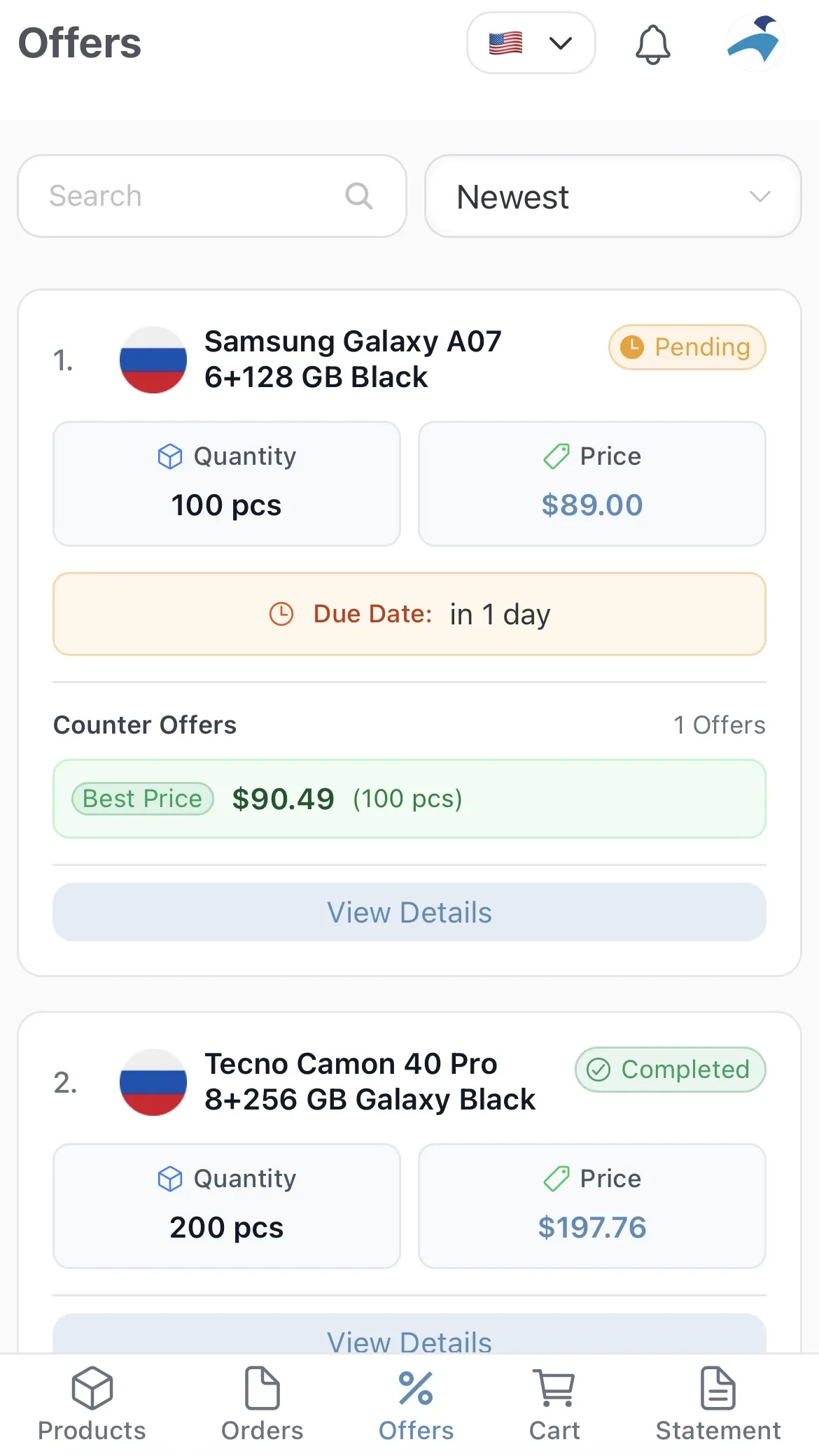Open the notifications bell icon
This screenshot has width=819, height=1456.
(652, 43)
